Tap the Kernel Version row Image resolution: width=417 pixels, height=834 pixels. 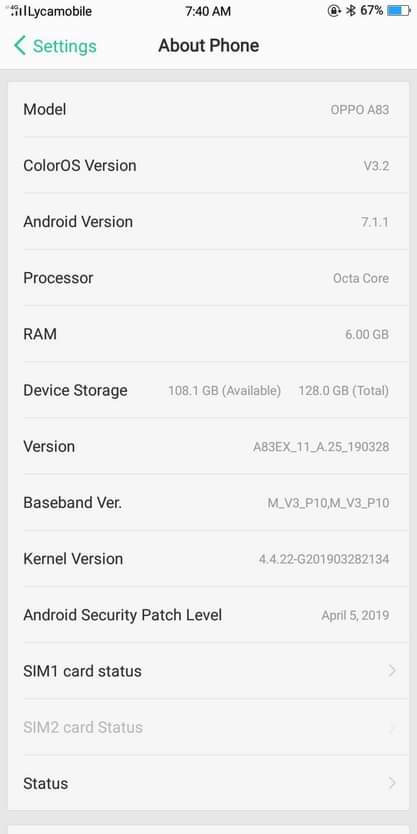208,558
